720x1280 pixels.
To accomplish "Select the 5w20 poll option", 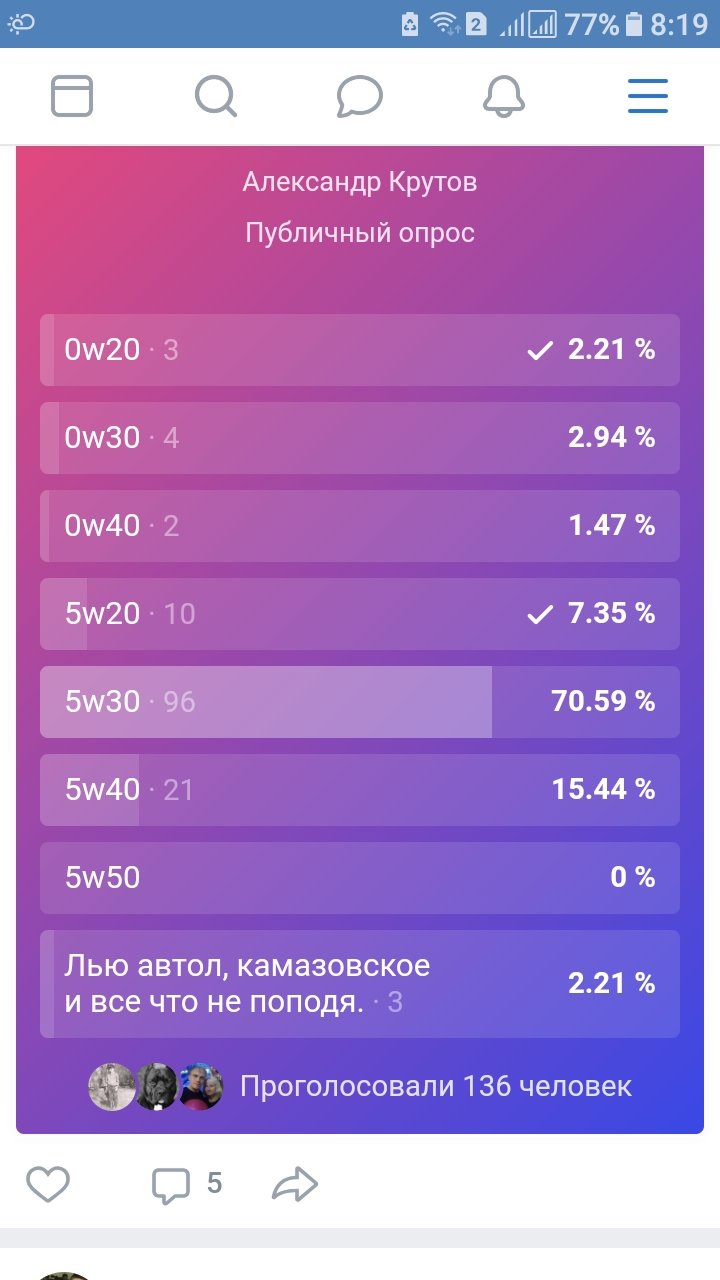I will 360,614.
